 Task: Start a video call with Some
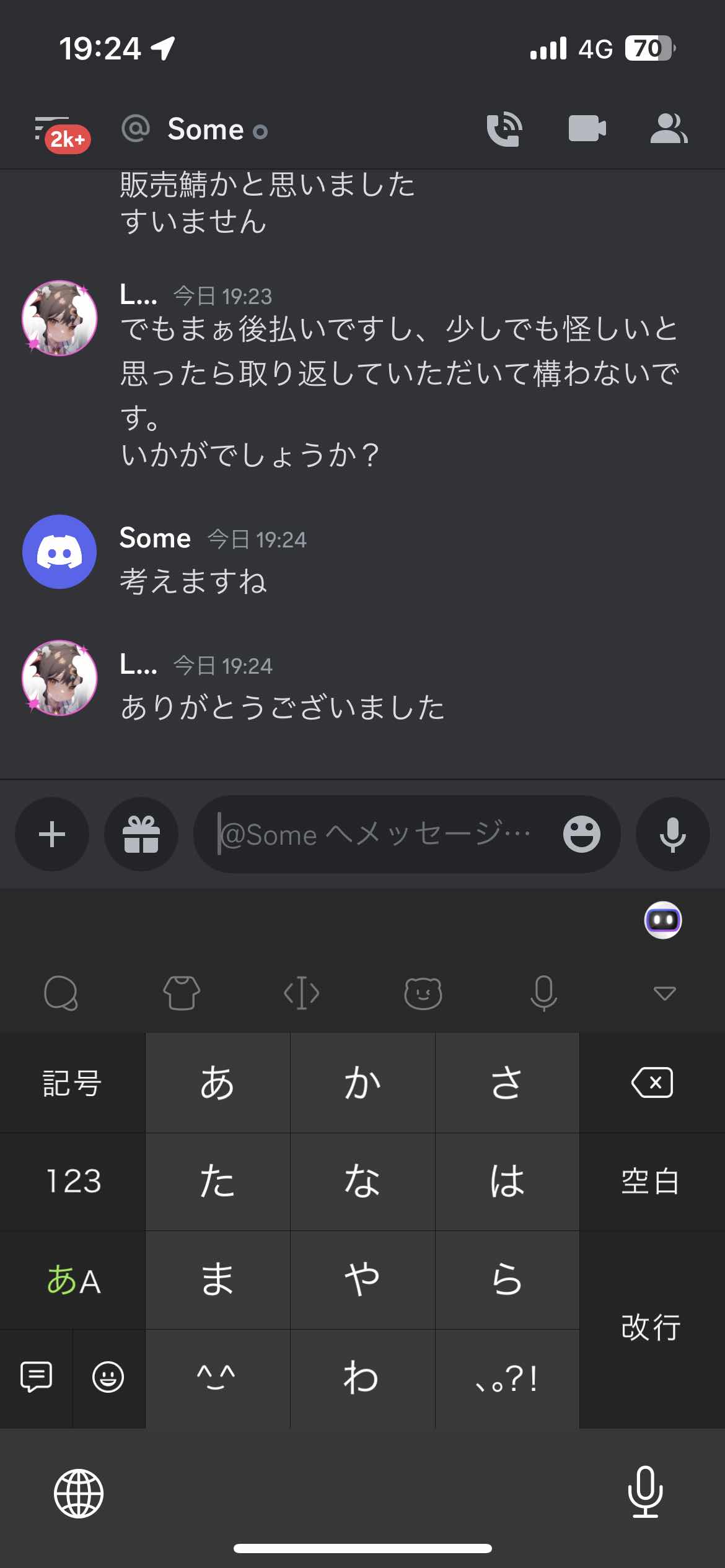pos(587,129)
